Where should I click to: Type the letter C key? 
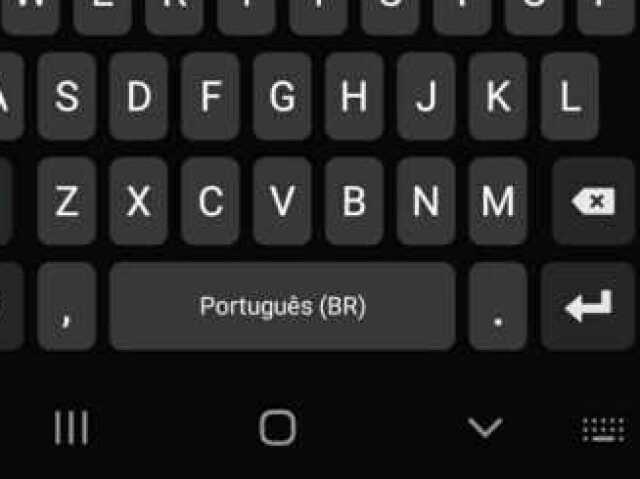211,202
